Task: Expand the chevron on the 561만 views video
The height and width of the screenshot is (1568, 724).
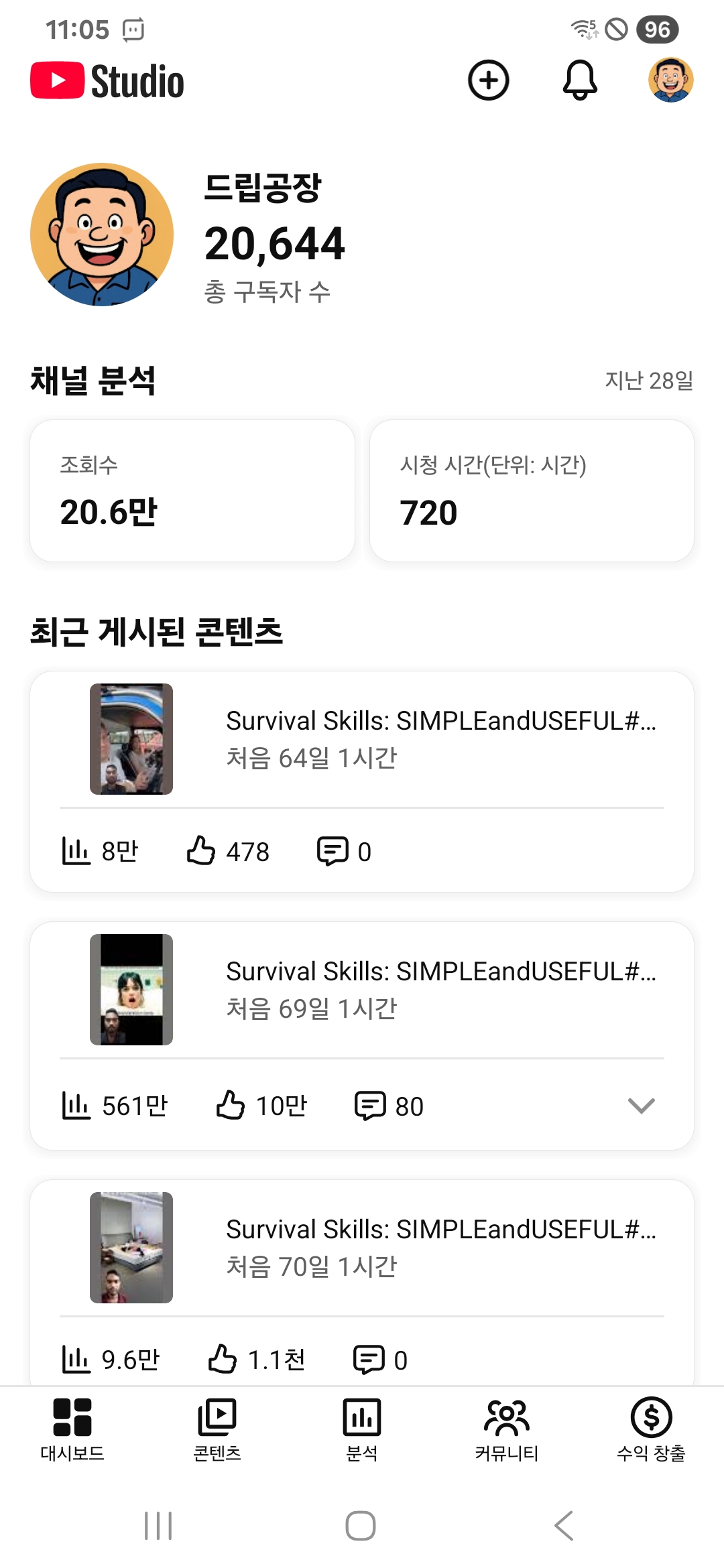Action: point(641,1106)
